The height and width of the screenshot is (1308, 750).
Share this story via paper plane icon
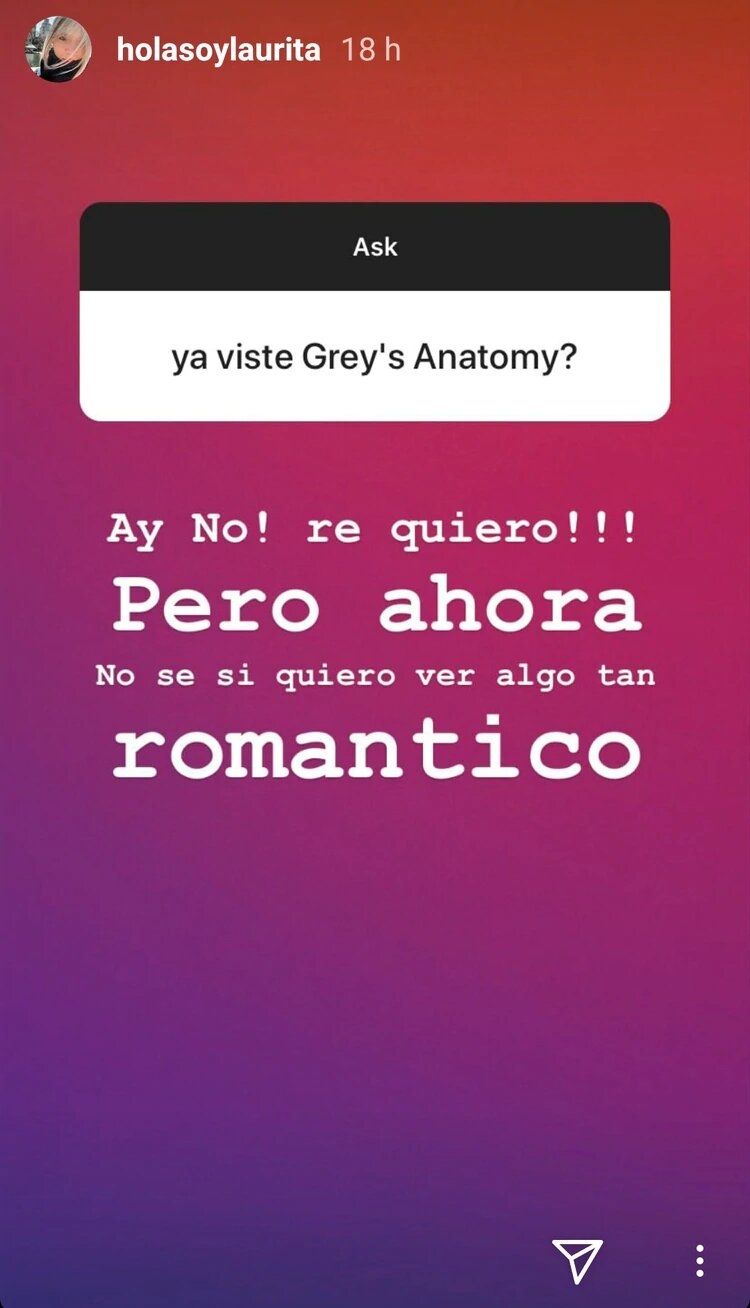[577, 1260]
